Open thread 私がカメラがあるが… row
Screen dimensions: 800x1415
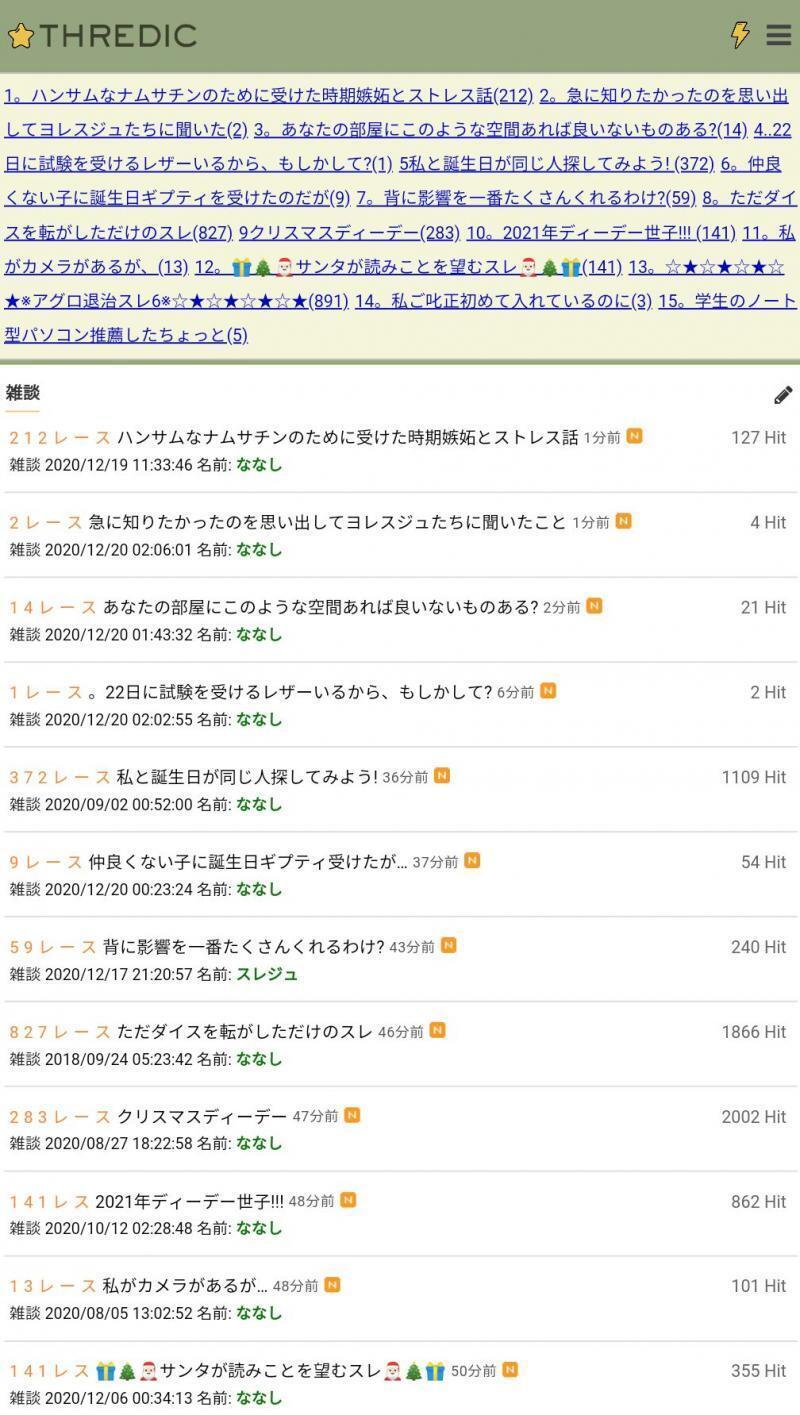click(400, 1299)
